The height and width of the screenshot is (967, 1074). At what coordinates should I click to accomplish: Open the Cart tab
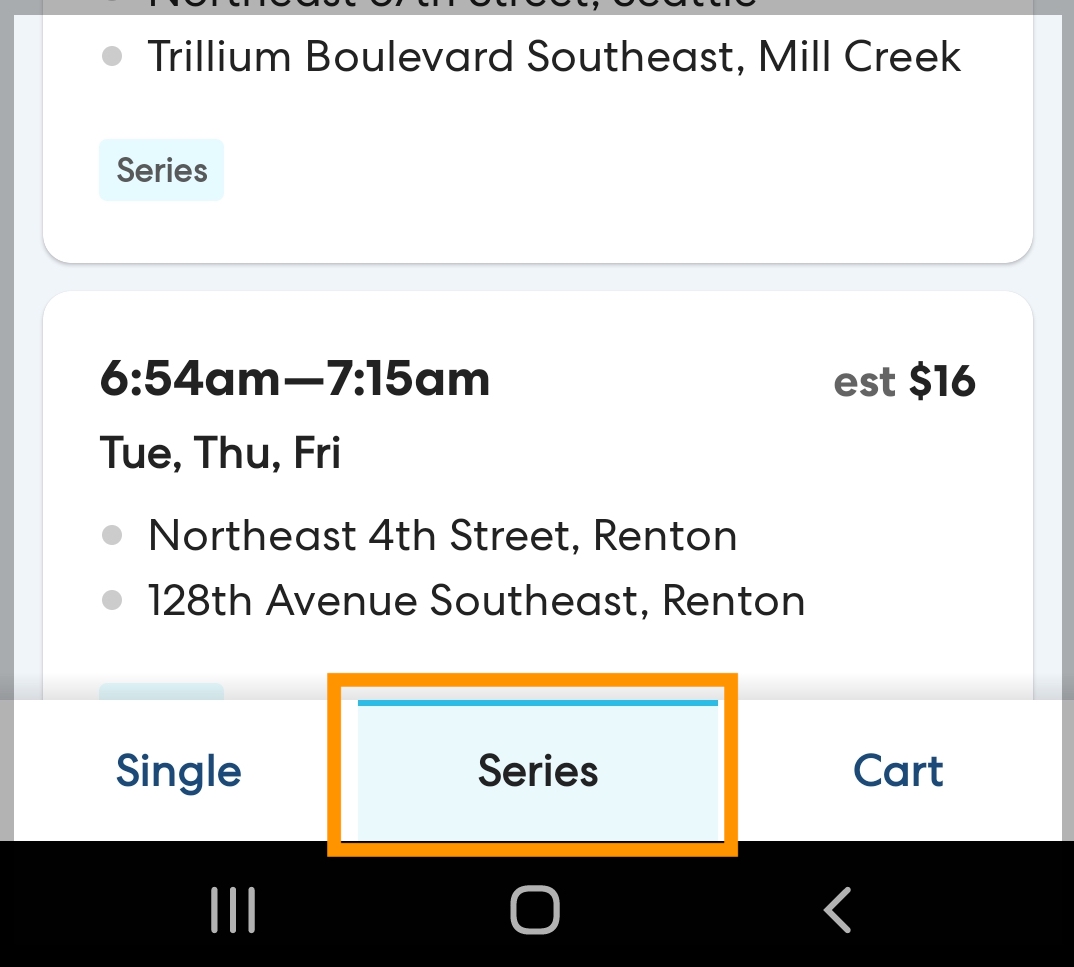click(x=898, y=771)
